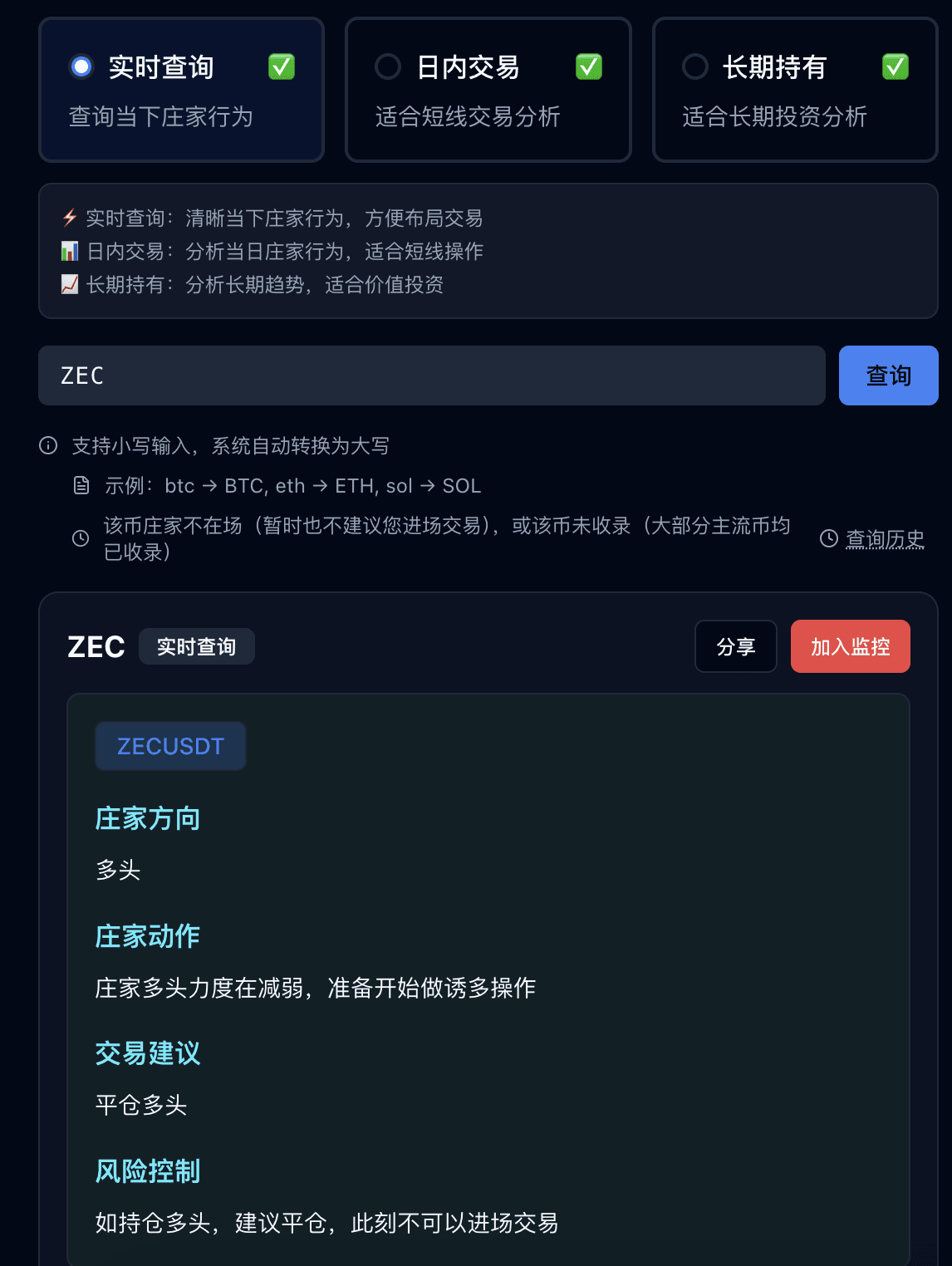
Task: Select the 长期持有 radio option
Action: pos(695,66)
